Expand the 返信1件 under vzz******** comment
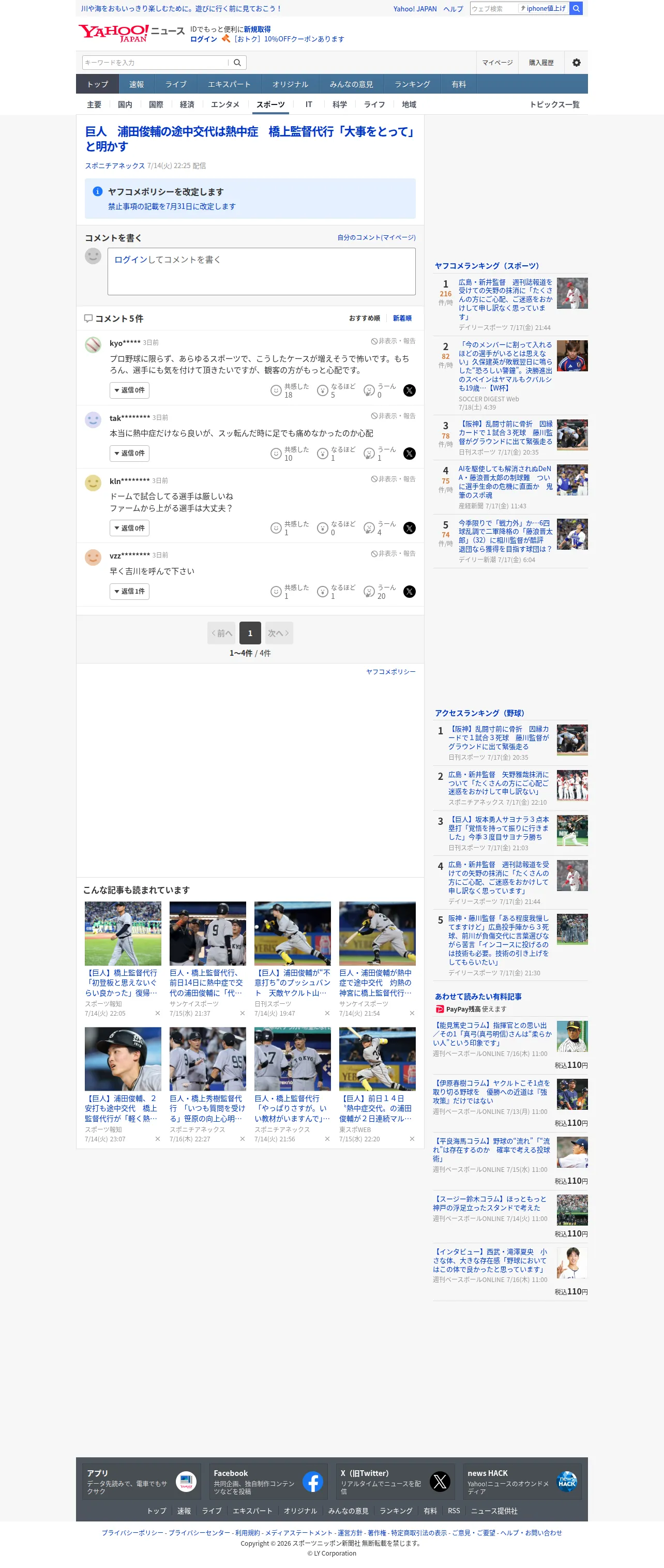The width and height of the screenshot is (664, 1568). coord(130,591)
